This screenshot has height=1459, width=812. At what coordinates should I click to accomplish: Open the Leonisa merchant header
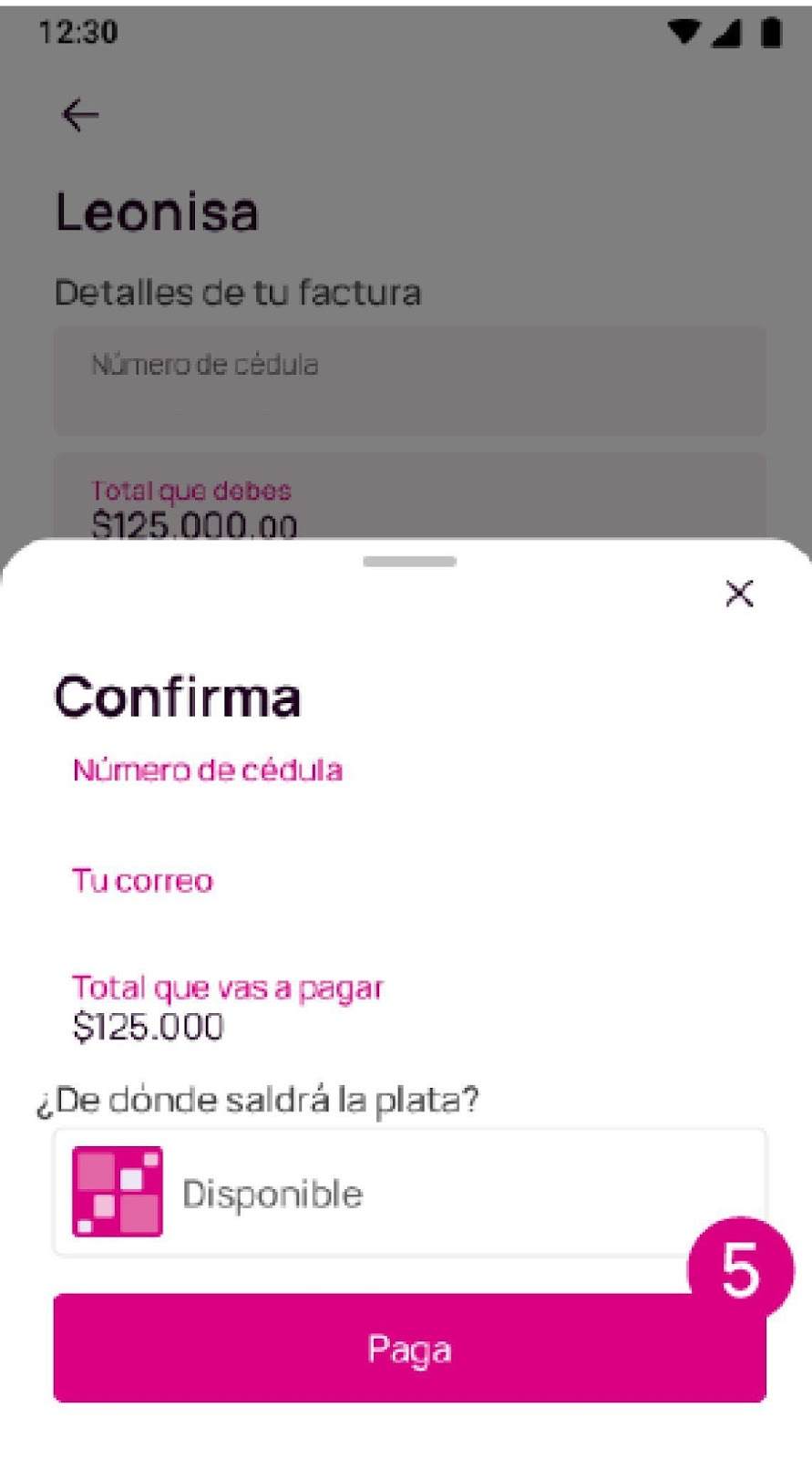click(158, 212)
